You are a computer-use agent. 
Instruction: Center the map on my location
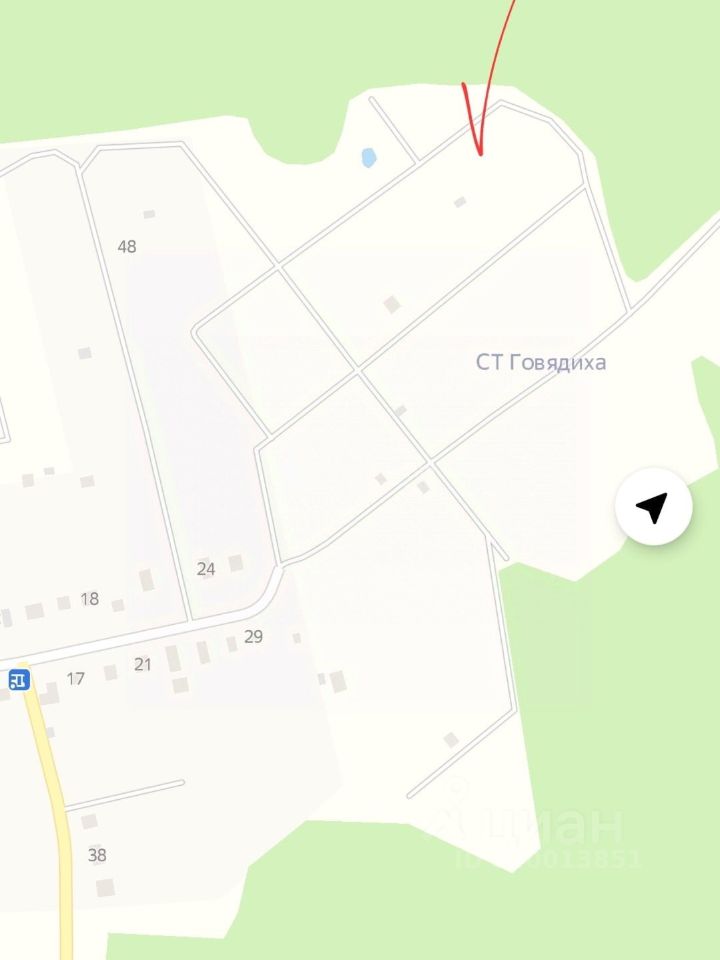[654, 508]
